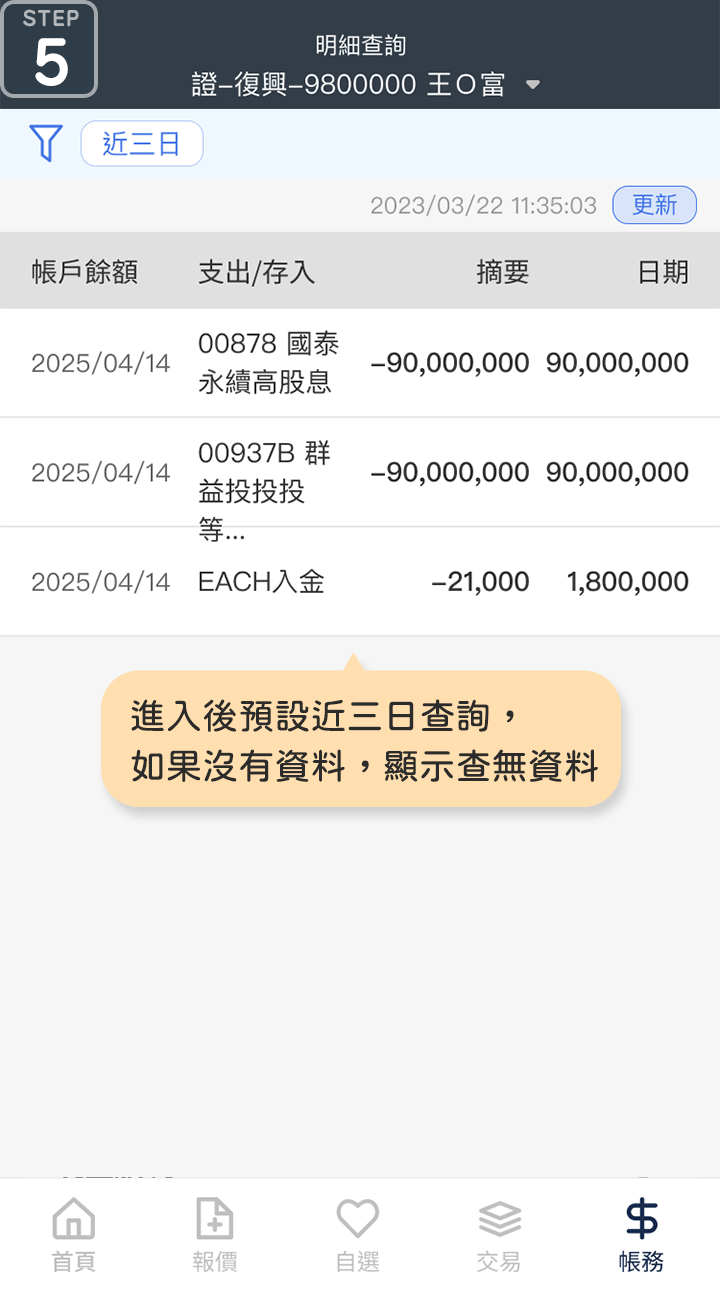The height and width of the screenshot is (1300, 720).
Task: Go to the 首頁 tab
Action: click(x=73, y=1236)
